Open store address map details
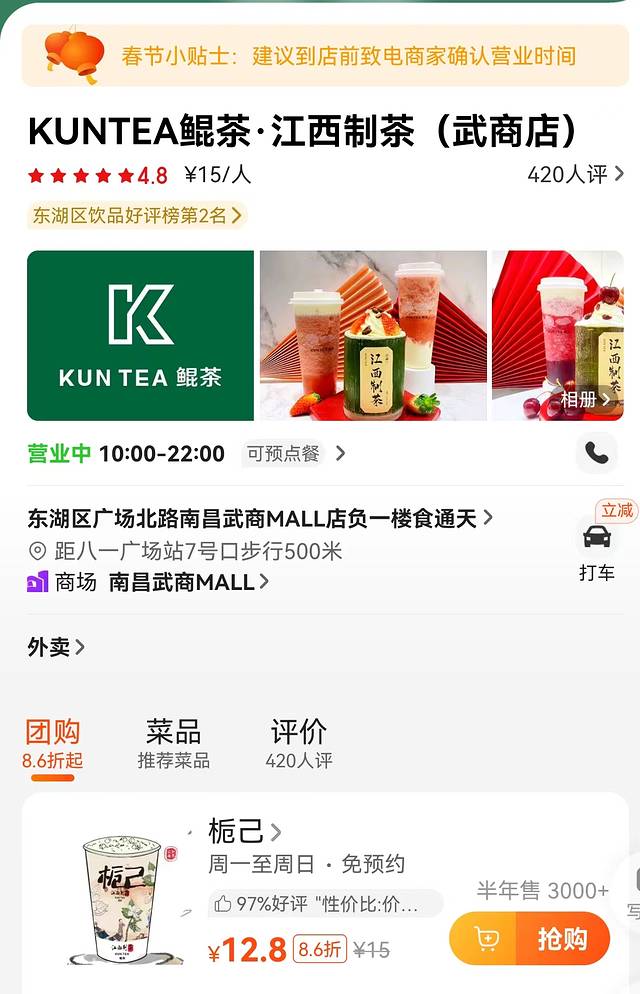 click(260, 518)
